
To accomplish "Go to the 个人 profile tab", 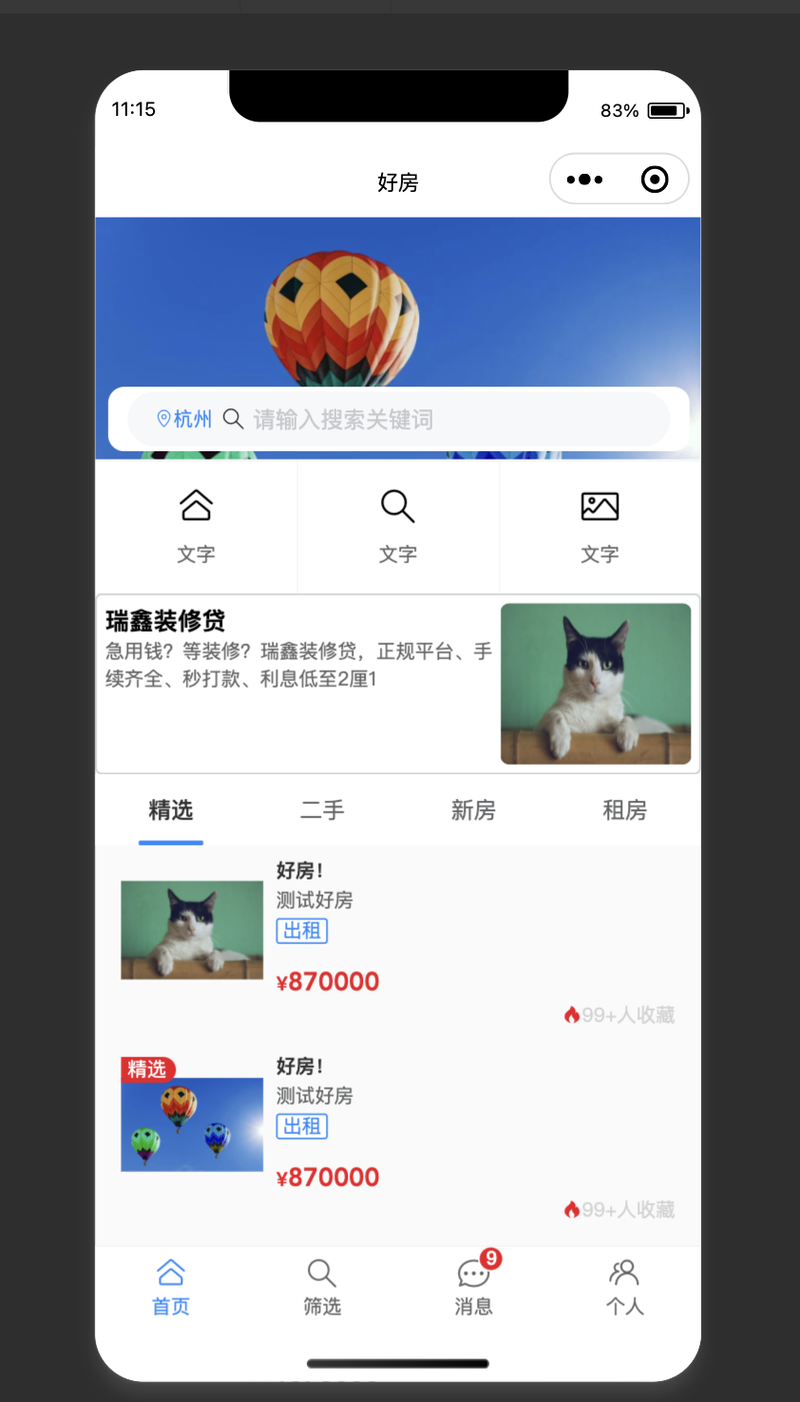I will [625, 1287].
